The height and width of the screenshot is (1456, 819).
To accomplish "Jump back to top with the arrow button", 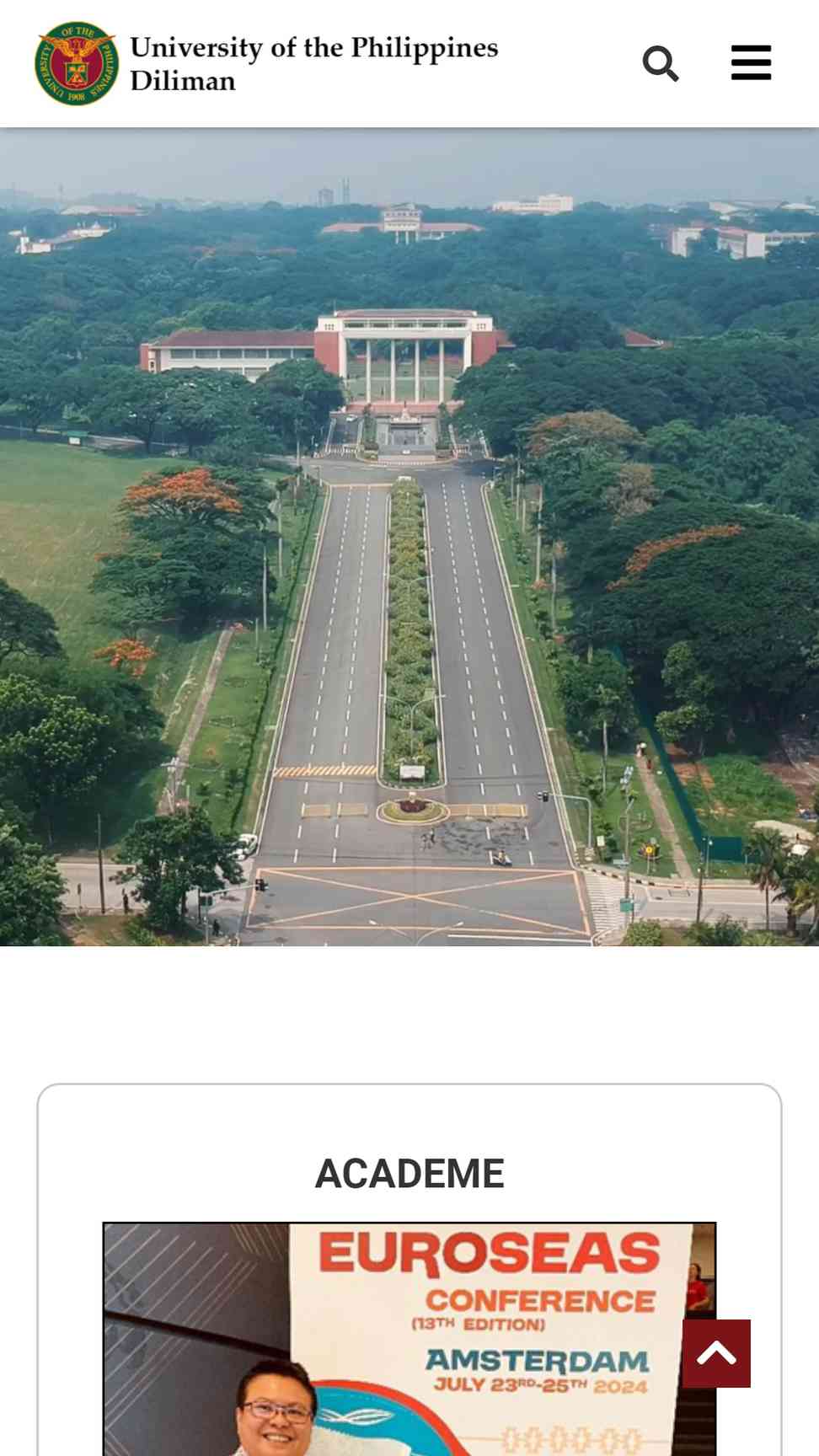I will [716, 1353].
